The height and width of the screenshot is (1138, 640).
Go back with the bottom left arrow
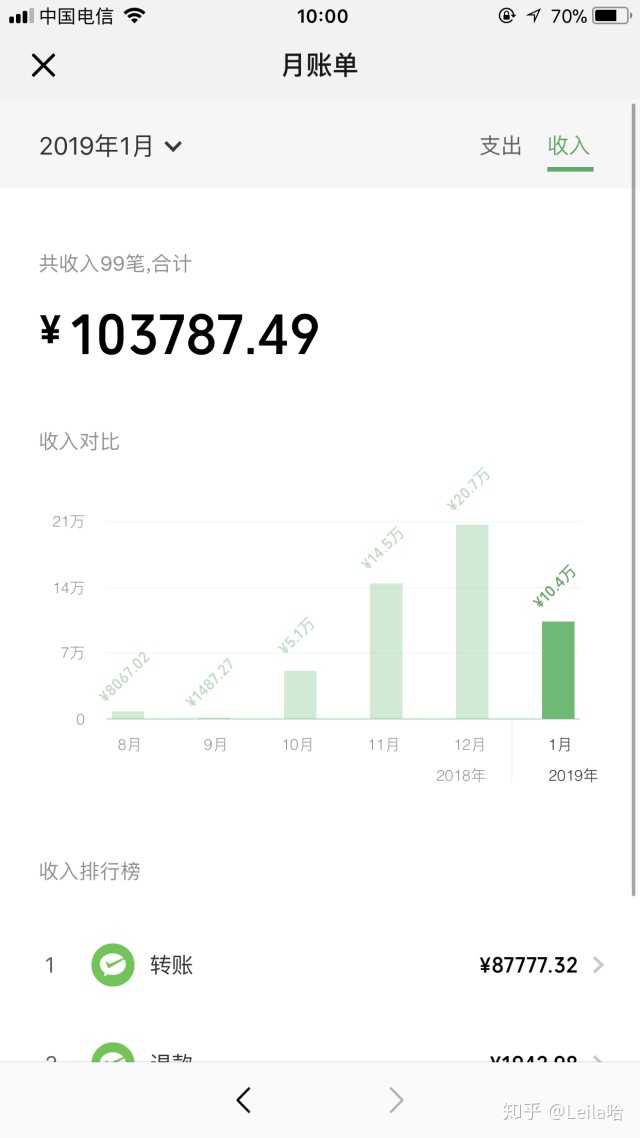[x=244, y=1100]
